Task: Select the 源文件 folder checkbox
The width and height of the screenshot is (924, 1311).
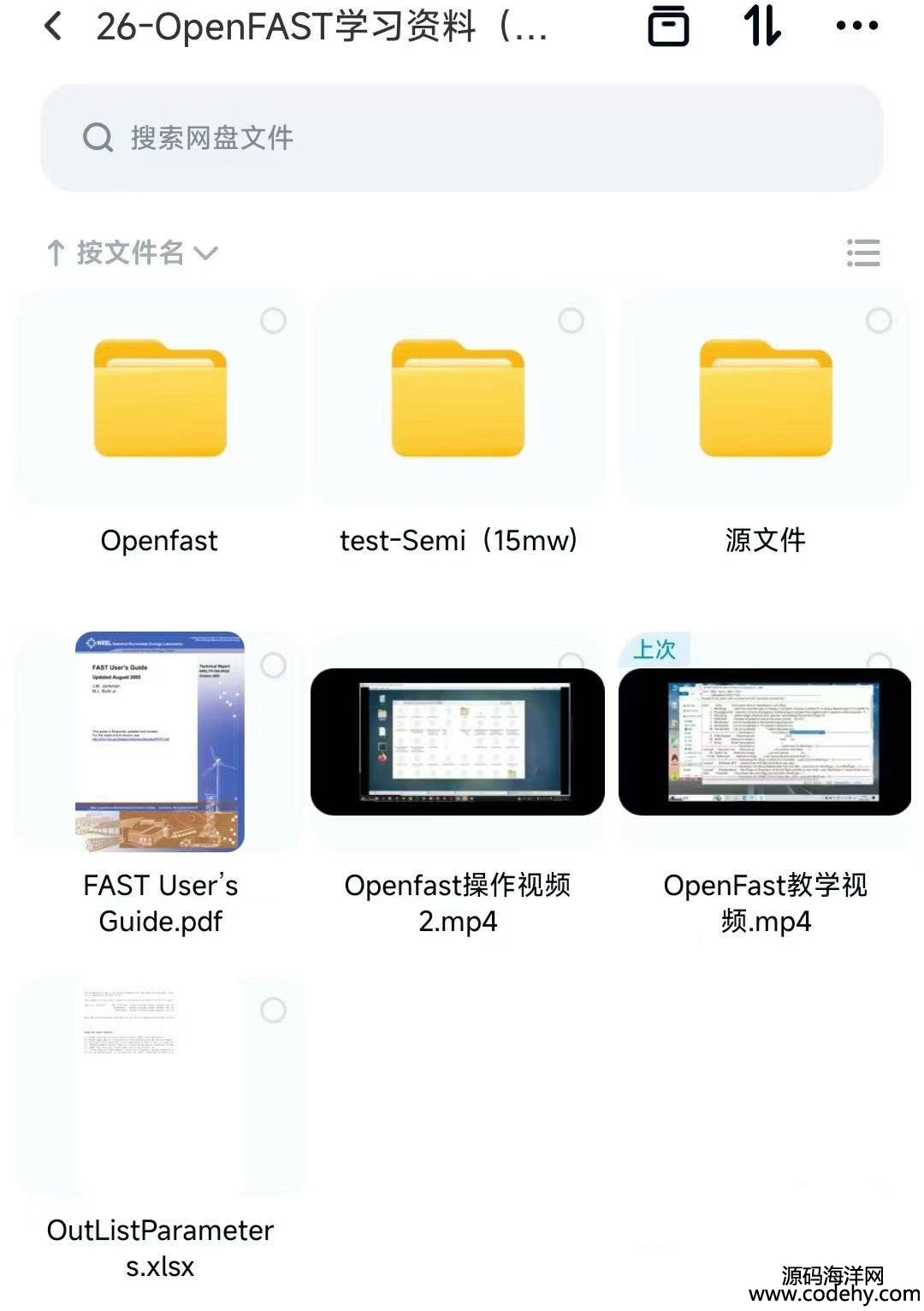Action: 879,322
